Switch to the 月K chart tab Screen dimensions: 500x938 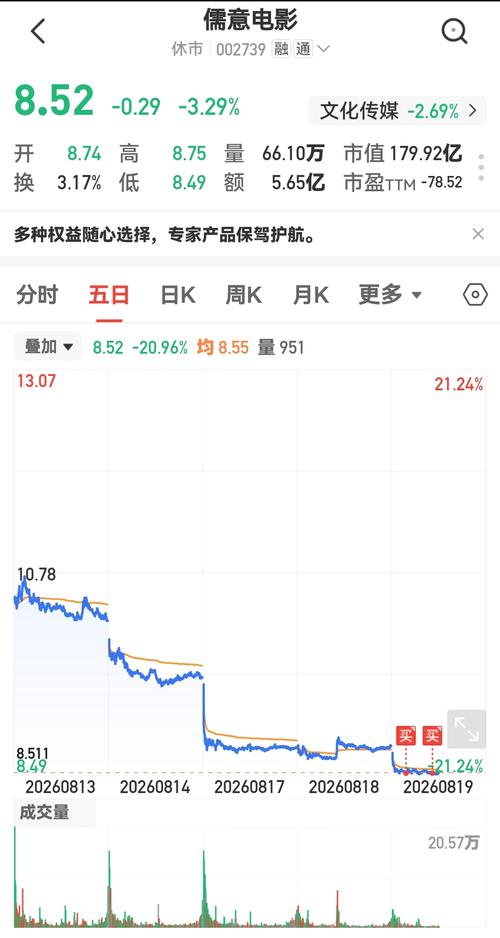[310, 295]
